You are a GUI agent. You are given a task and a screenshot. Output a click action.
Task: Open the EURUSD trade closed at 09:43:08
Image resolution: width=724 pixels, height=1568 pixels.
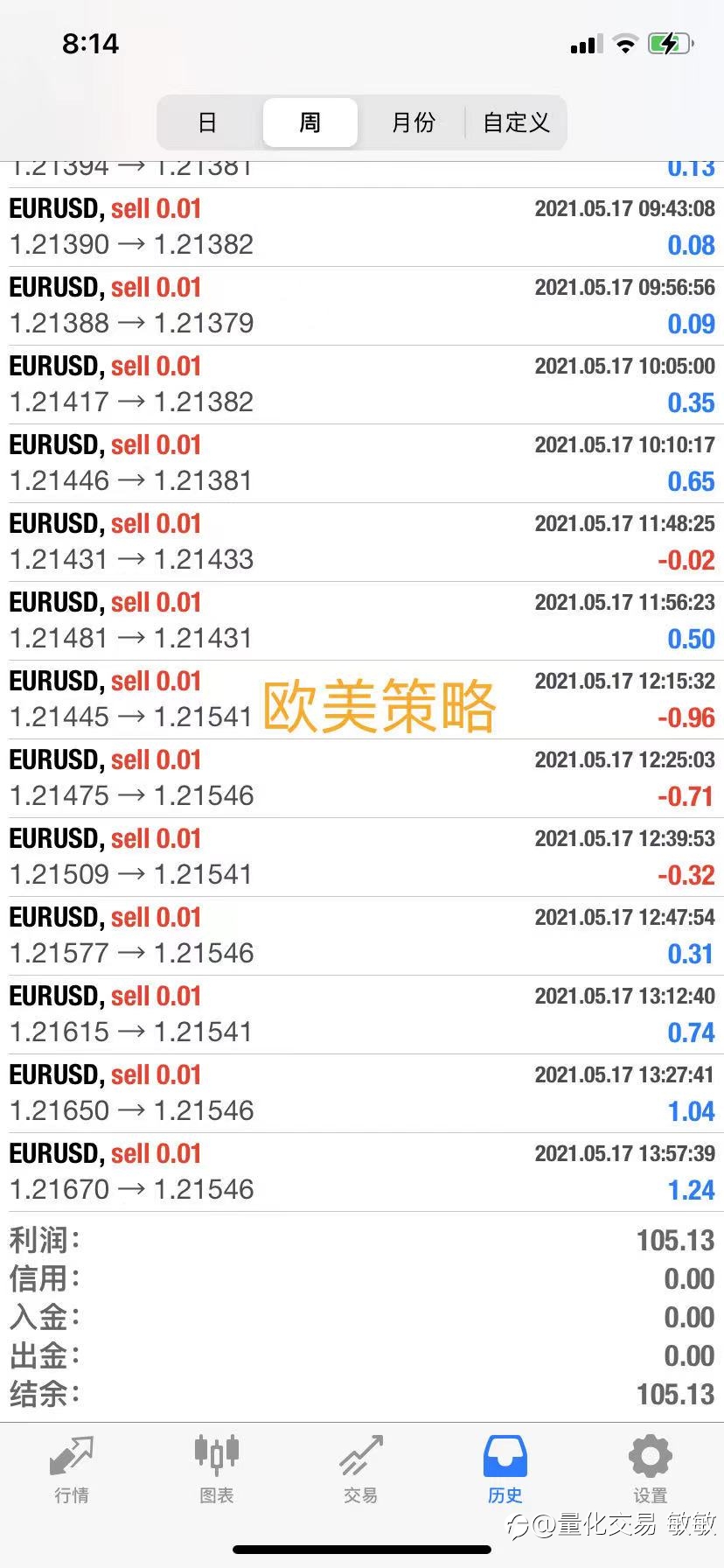pyautogui.click(x=362, y=227)
